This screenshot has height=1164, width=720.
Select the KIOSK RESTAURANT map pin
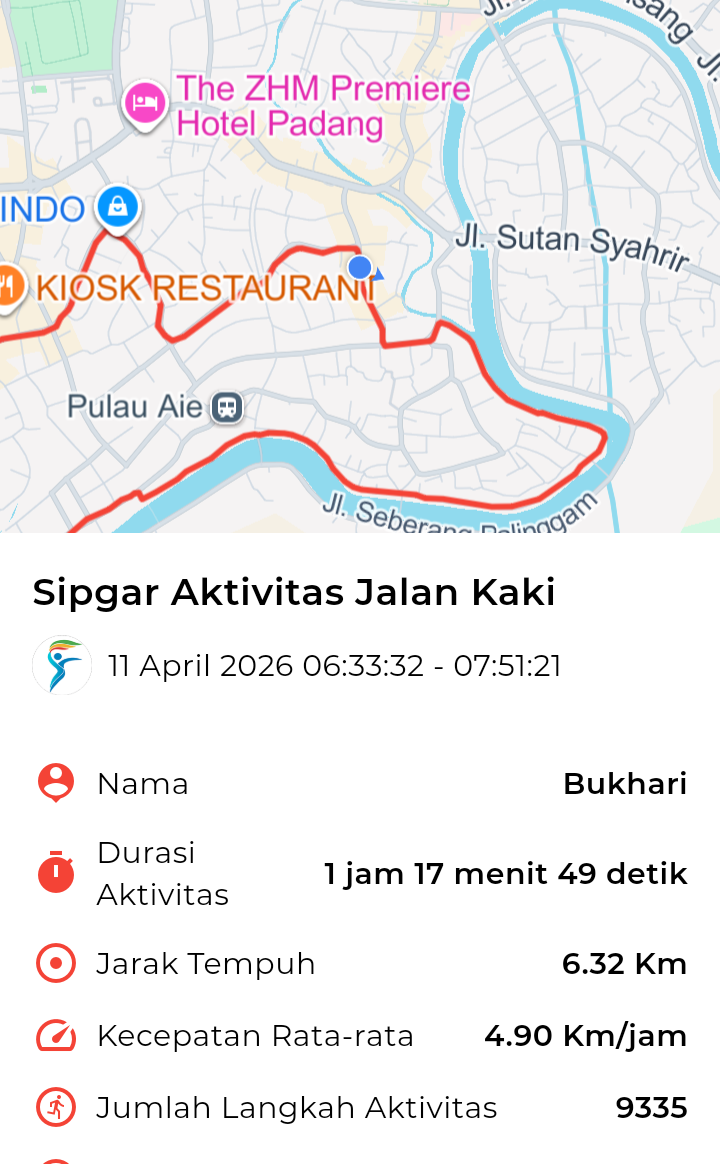click(8, 287)
